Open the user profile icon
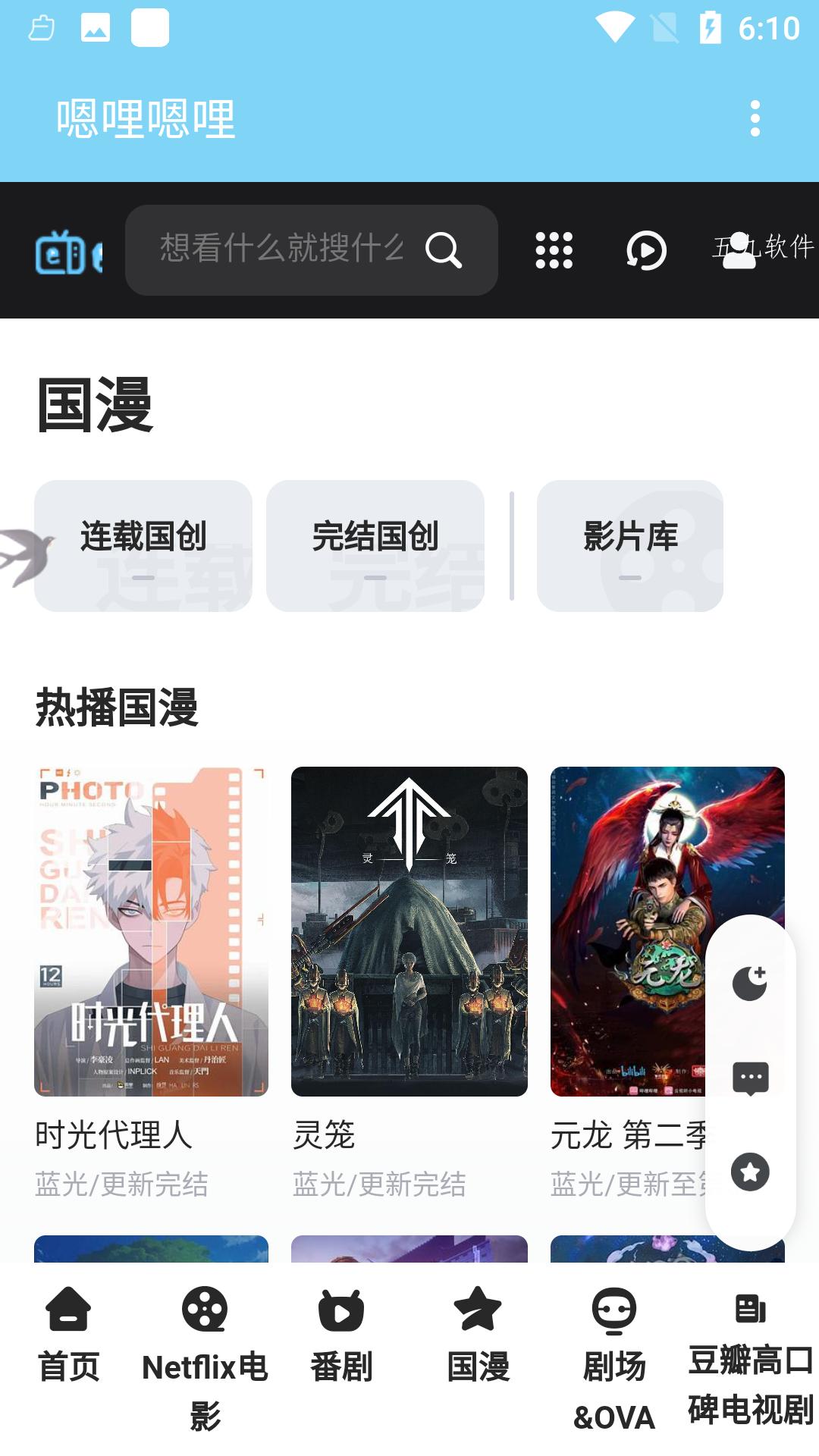This screenshot has width=819, height=1456. click(739, 249)
